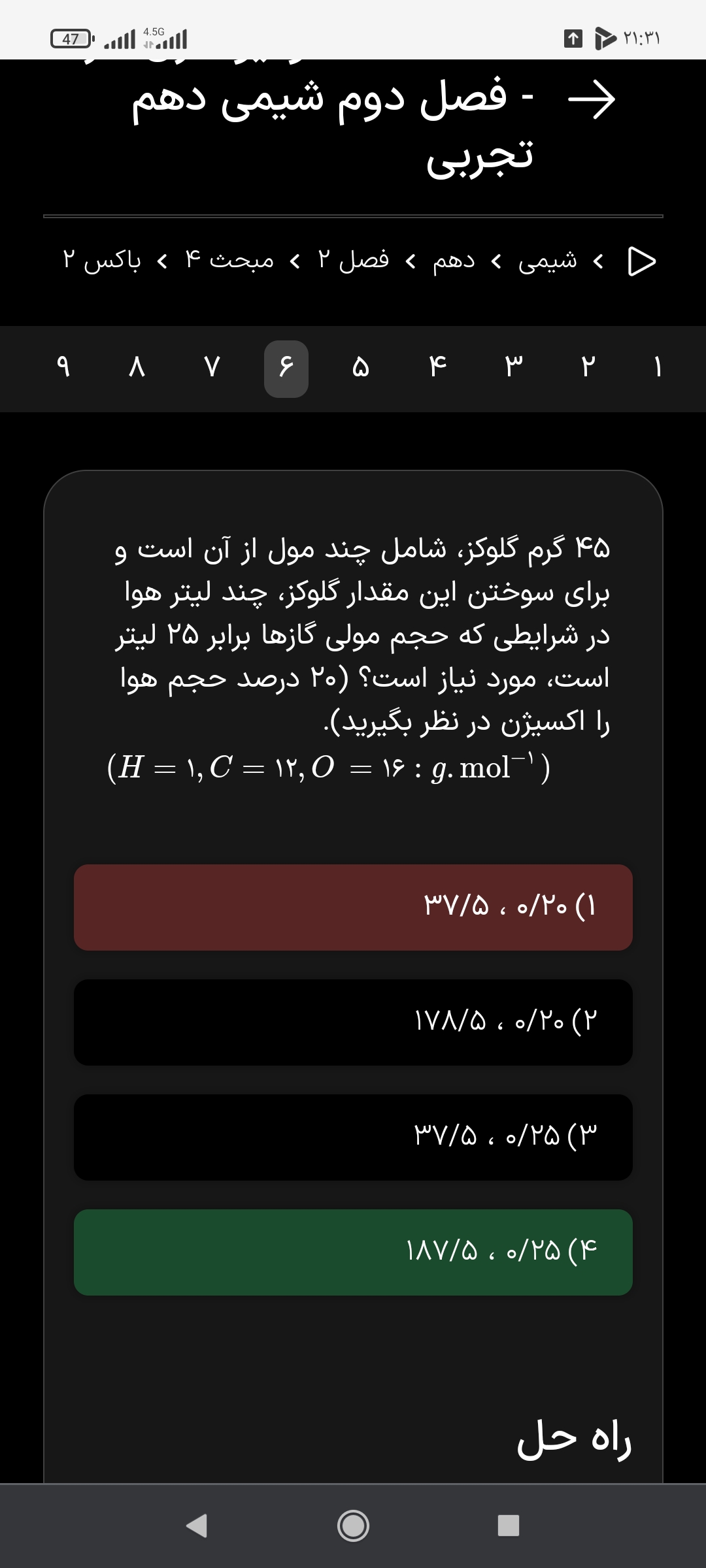The height and width of the screenshot is (1568, 706).
Task: Tap answer option ۴ (۱۸۷/۵ ، ۰/۲۵)
Action: point(353,1252)
